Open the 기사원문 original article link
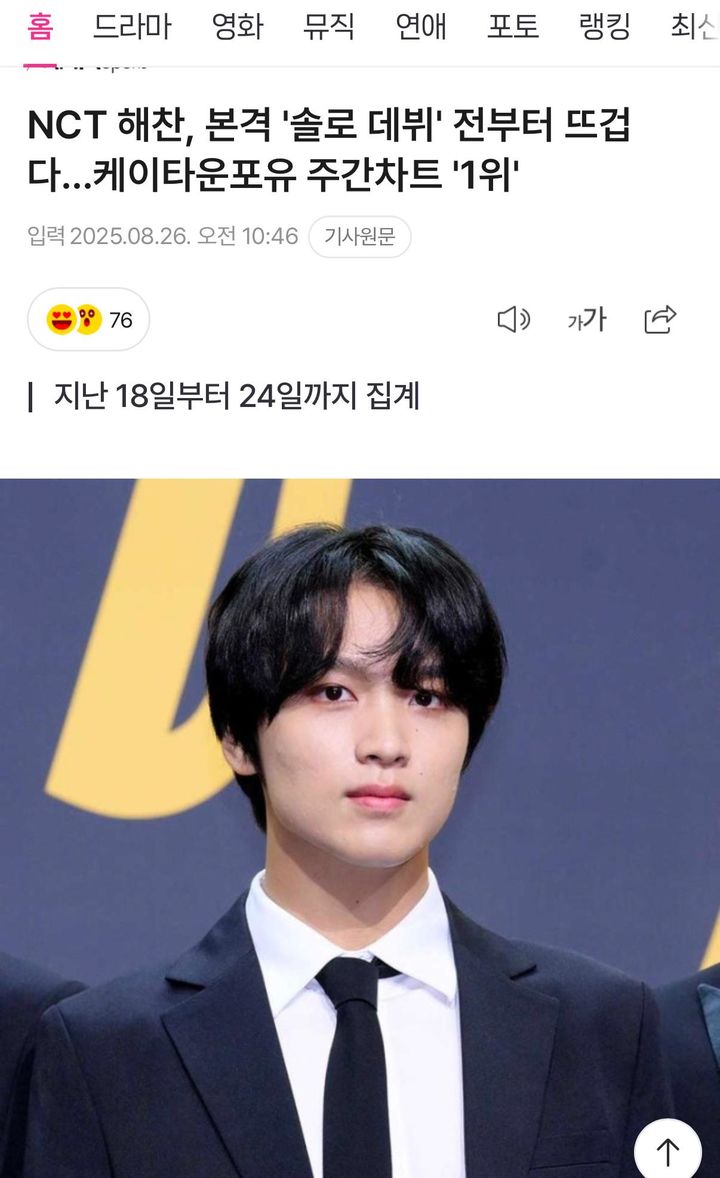 [359, 237]
